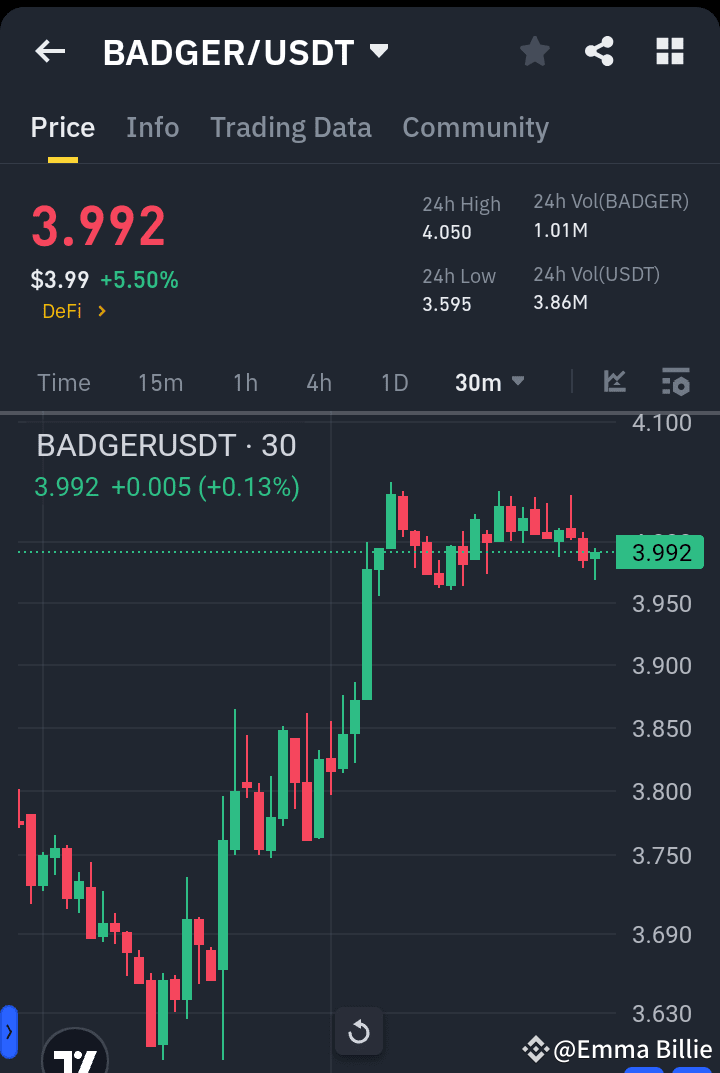Open chart settings icon beside indicator icon
This screenshot has width=720, height=1073.
coord(675,381)
